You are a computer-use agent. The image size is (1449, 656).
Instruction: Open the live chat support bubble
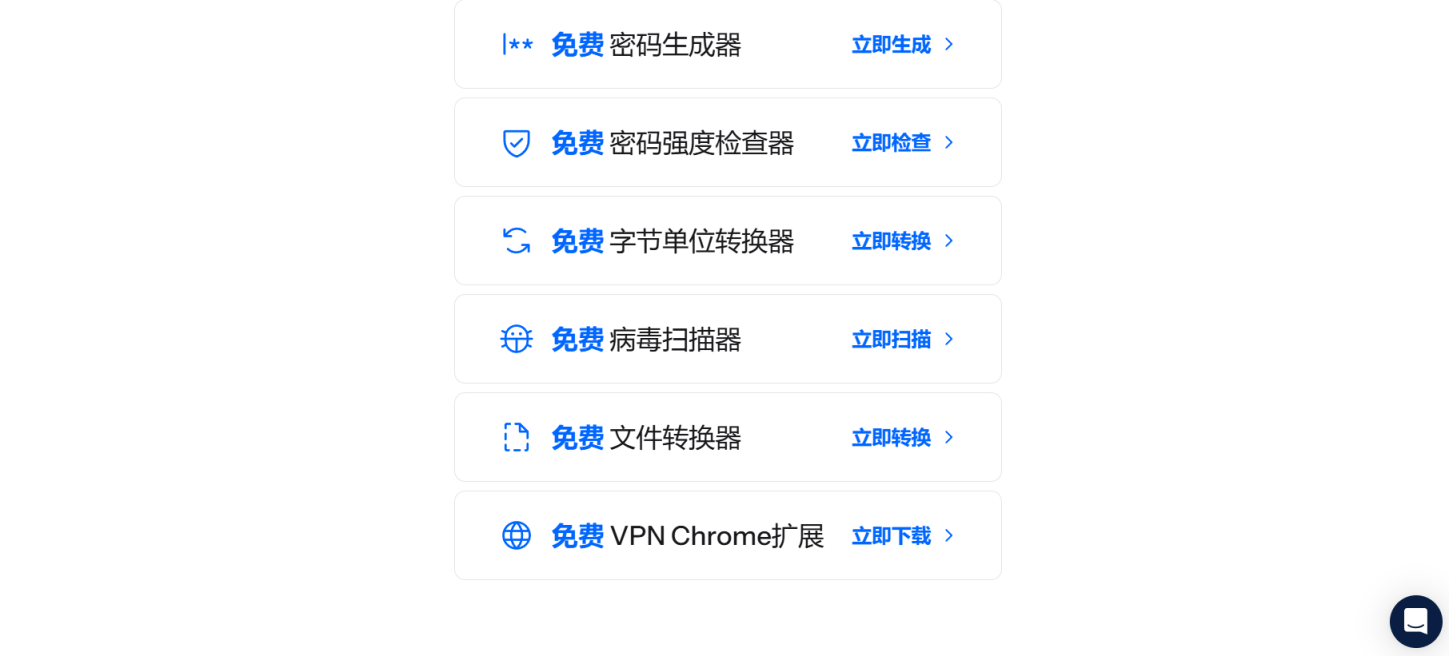point(1415,621)
